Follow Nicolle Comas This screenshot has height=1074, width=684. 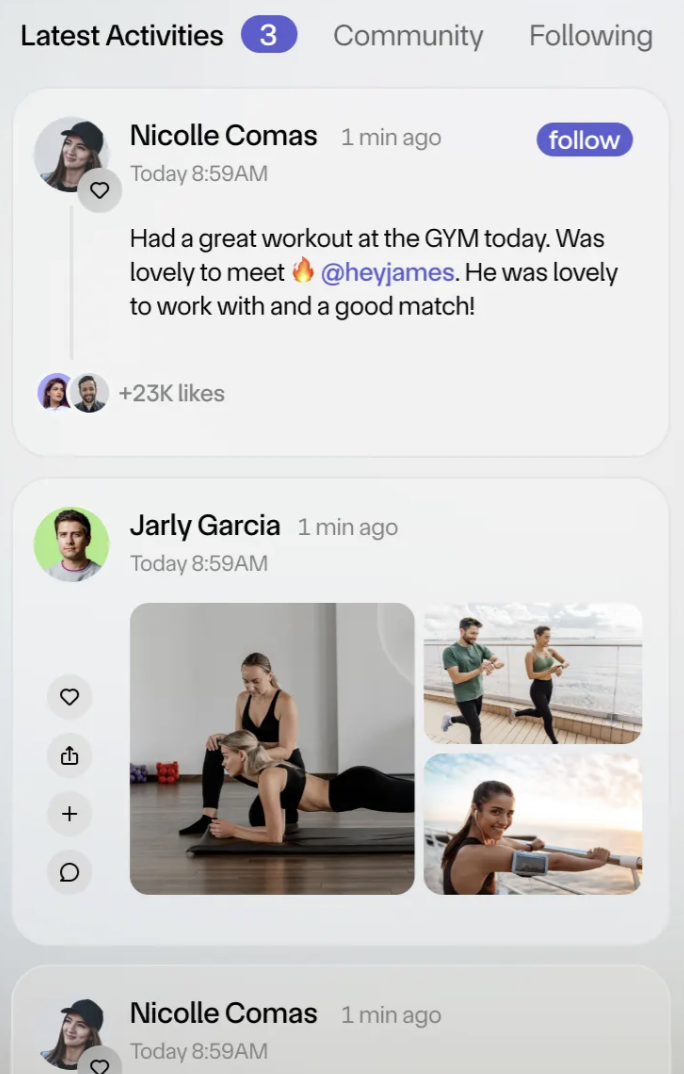click(x=585, y=140)
